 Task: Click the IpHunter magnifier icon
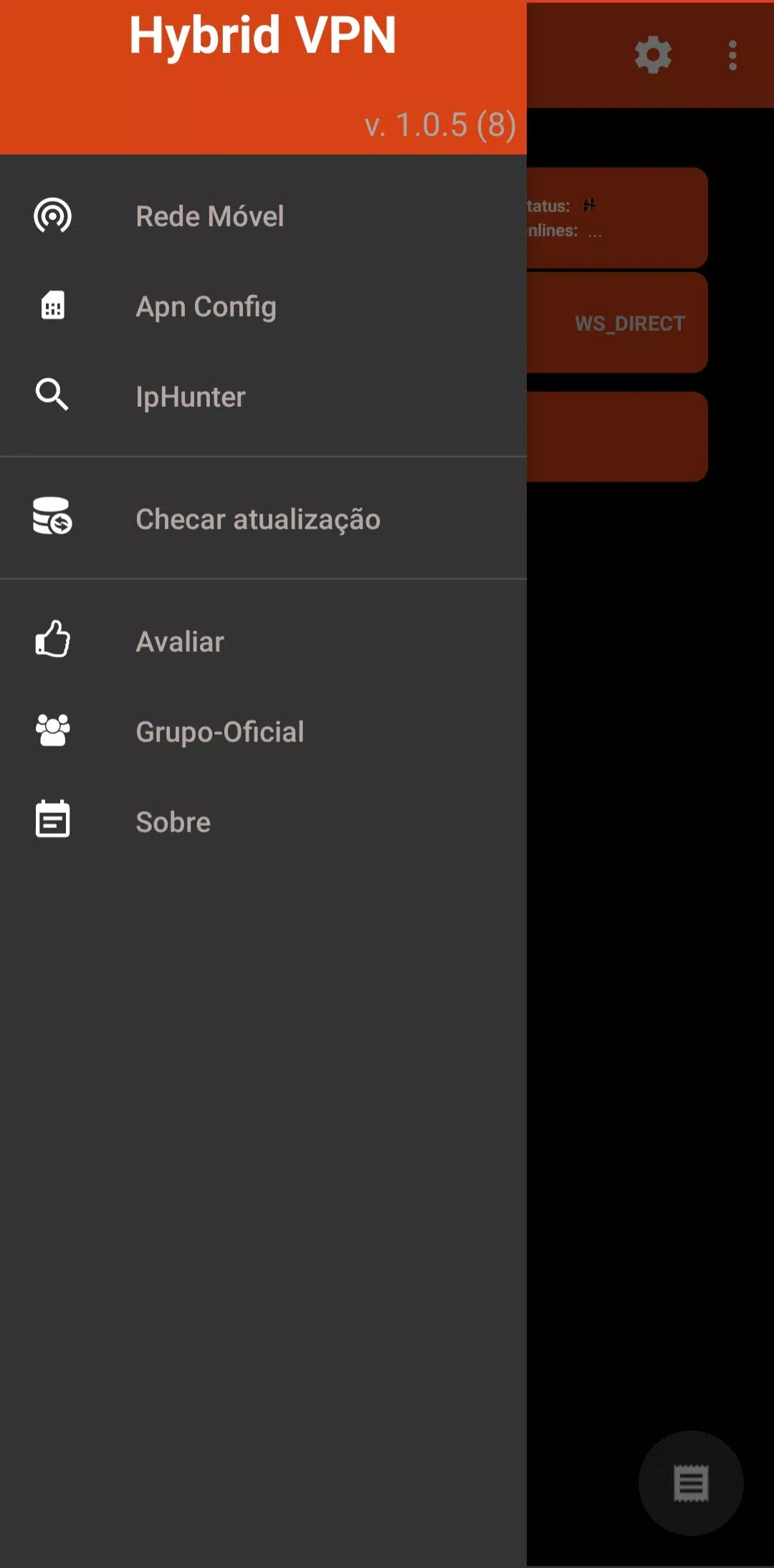[52, 395]
